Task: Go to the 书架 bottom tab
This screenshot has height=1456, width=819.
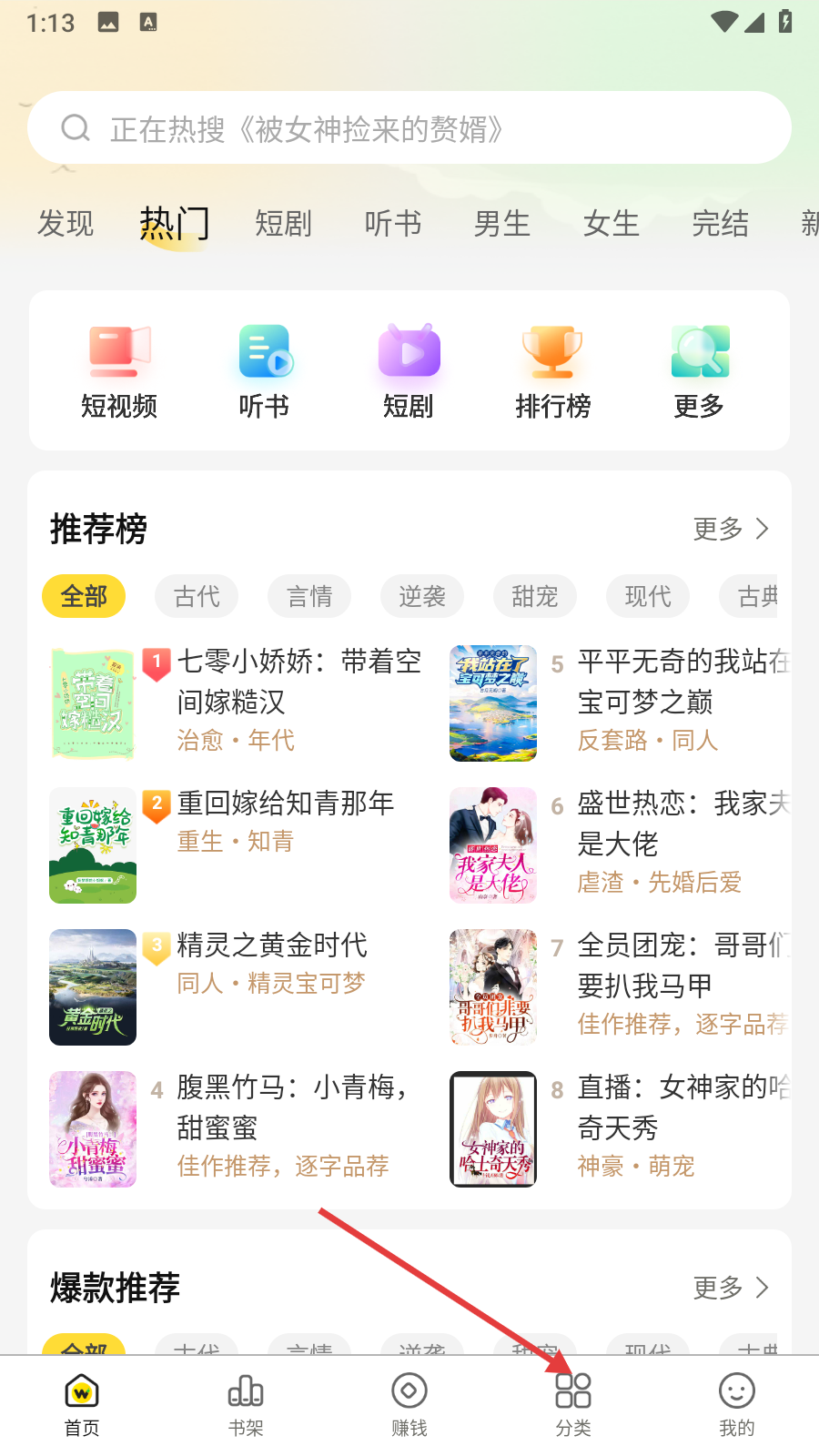Action: click(x=246, y=1405)
